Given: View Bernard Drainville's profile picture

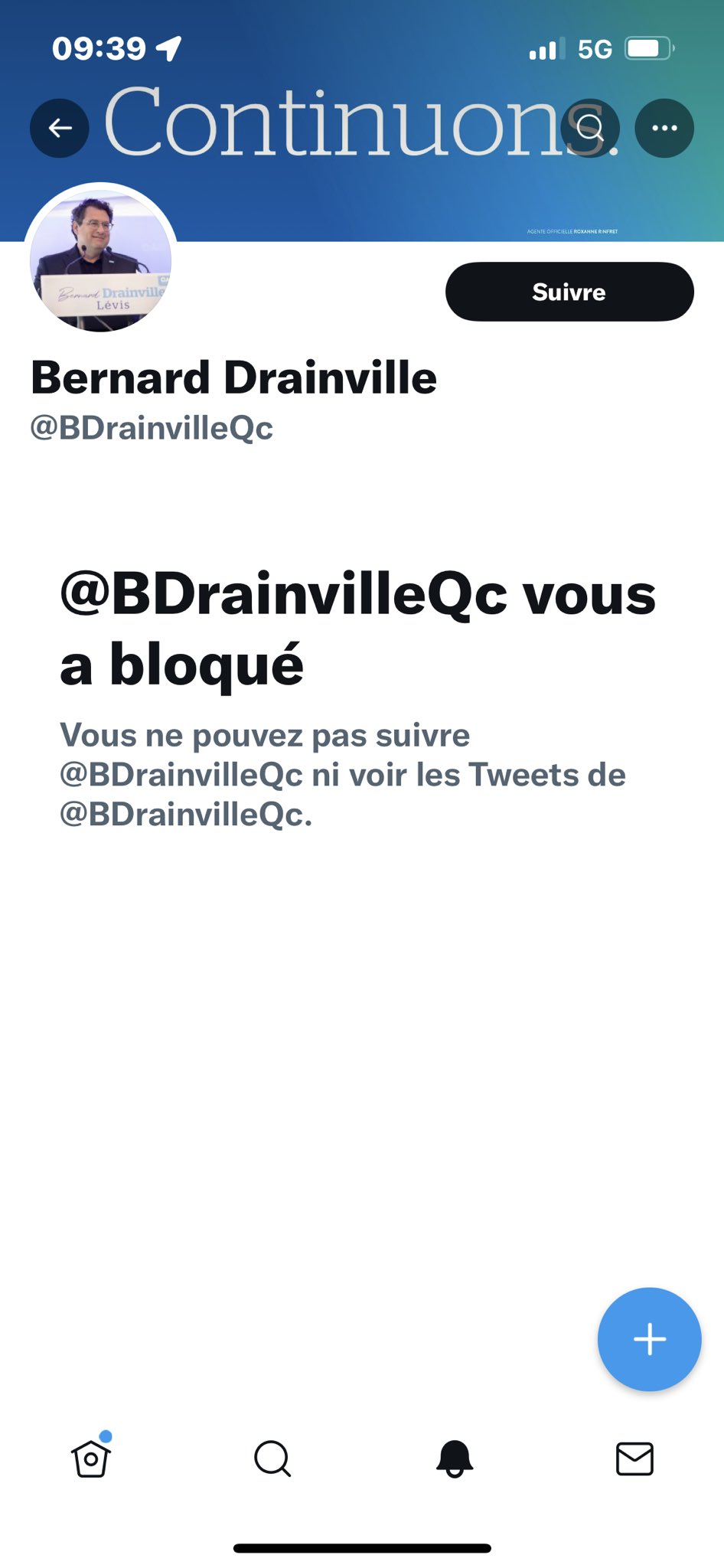Looking at the screenshot, I should [101, 260].
